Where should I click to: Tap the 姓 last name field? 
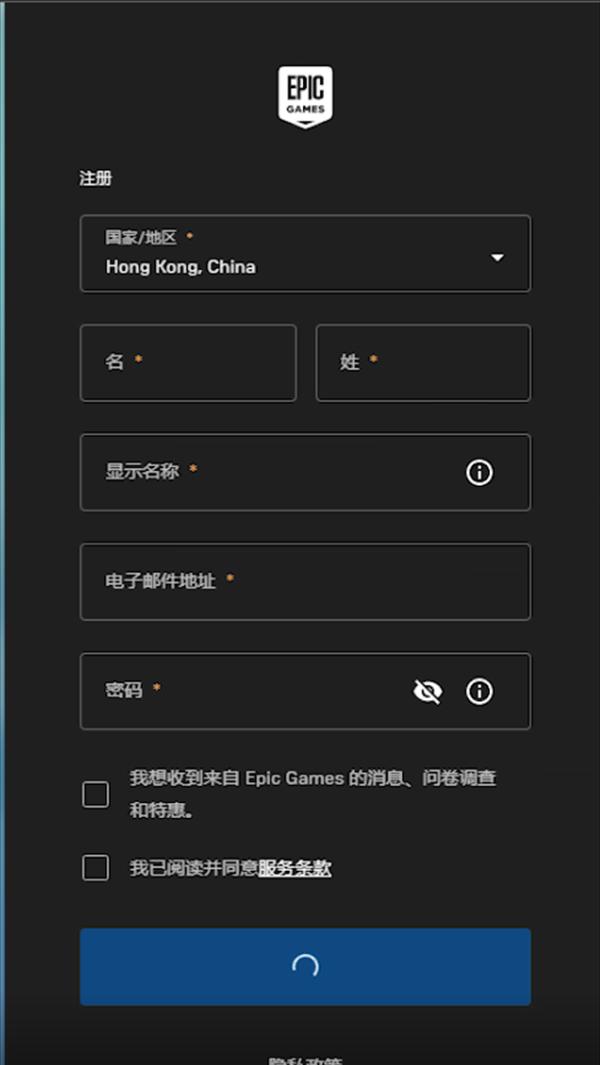[423, 362]
